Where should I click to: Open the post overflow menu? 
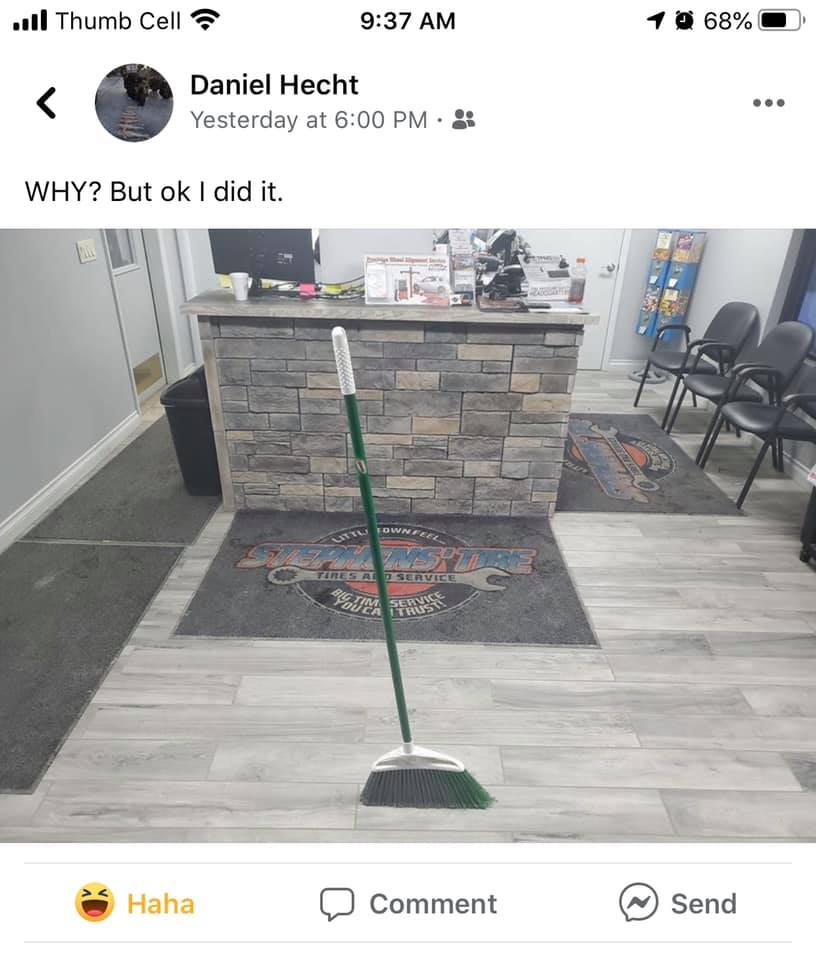[x=768, y=102]
